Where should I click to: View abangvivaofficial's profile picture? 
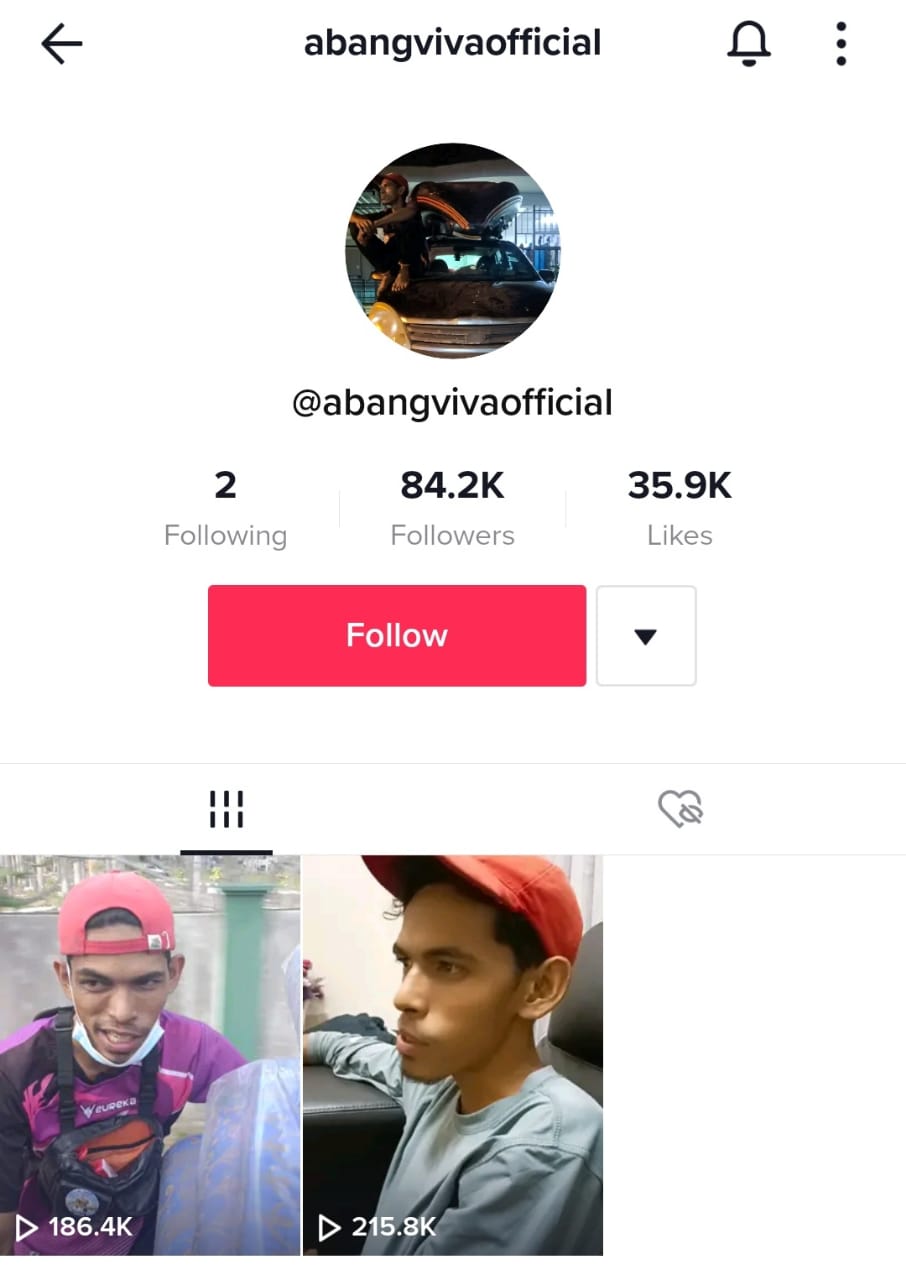[452, 252]
